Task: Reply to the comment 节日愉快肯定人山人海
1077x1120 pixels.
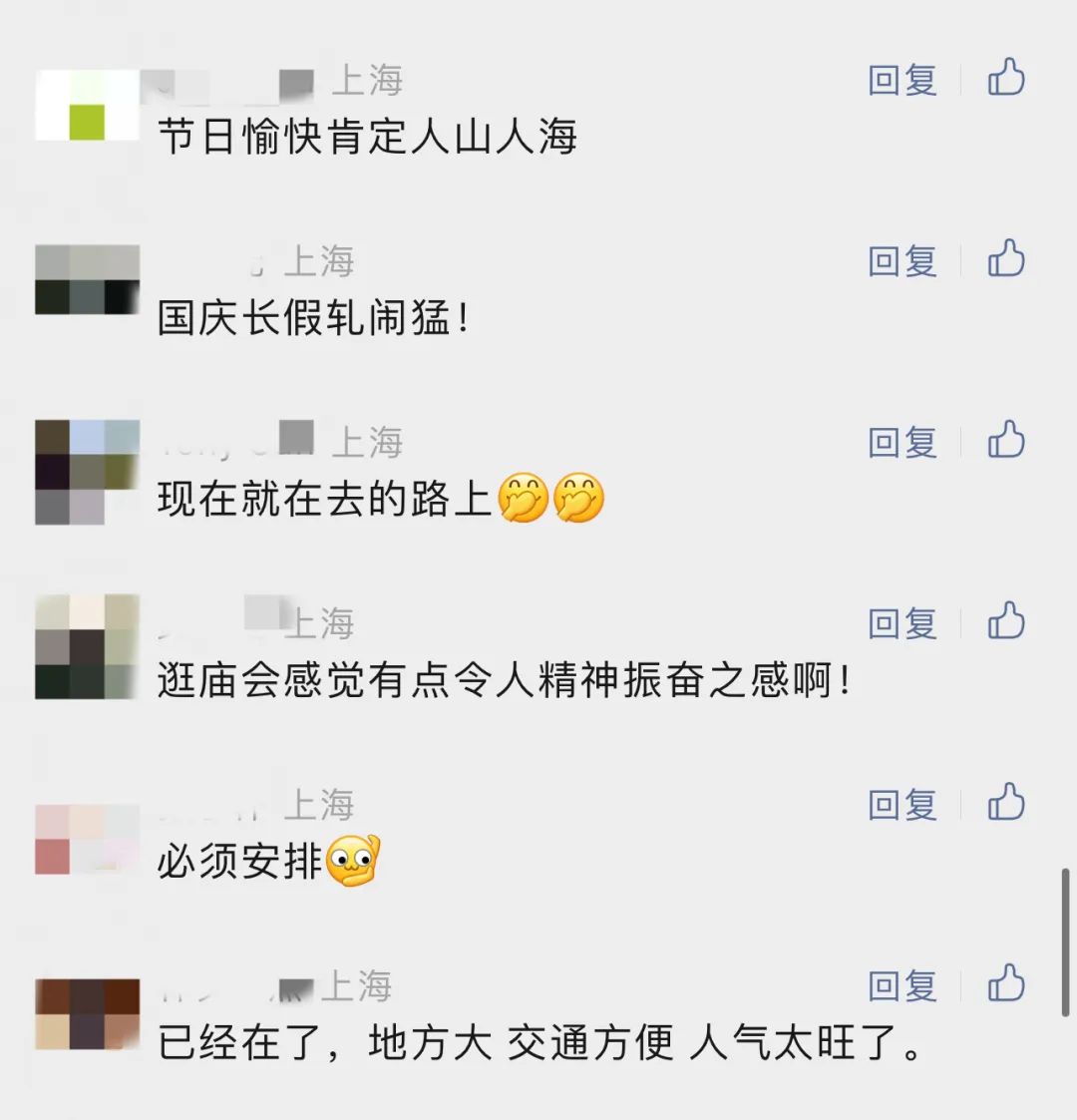Action: 902,80
